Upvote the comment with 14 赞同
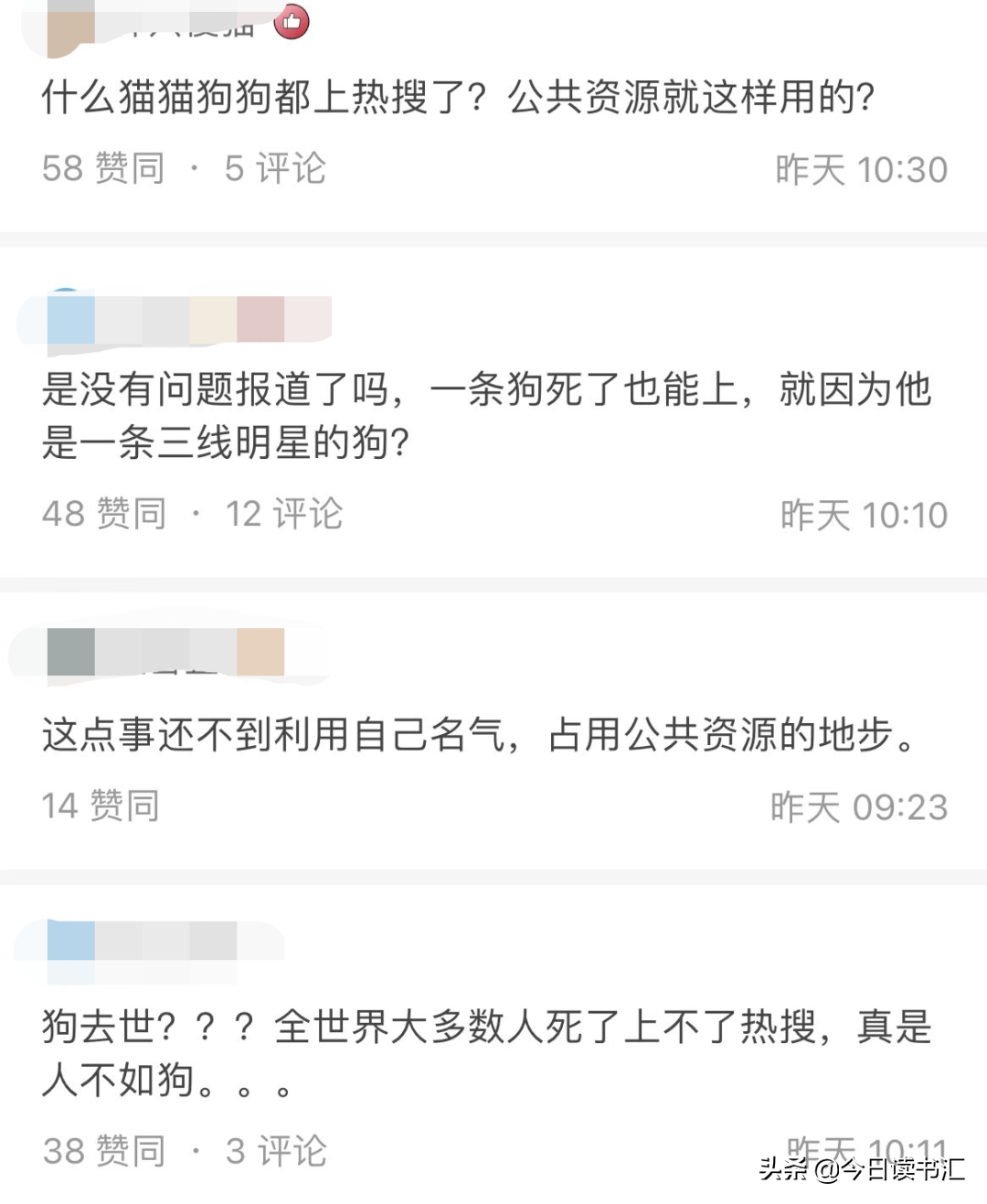The image size is (987, 1204). [101, 805]
